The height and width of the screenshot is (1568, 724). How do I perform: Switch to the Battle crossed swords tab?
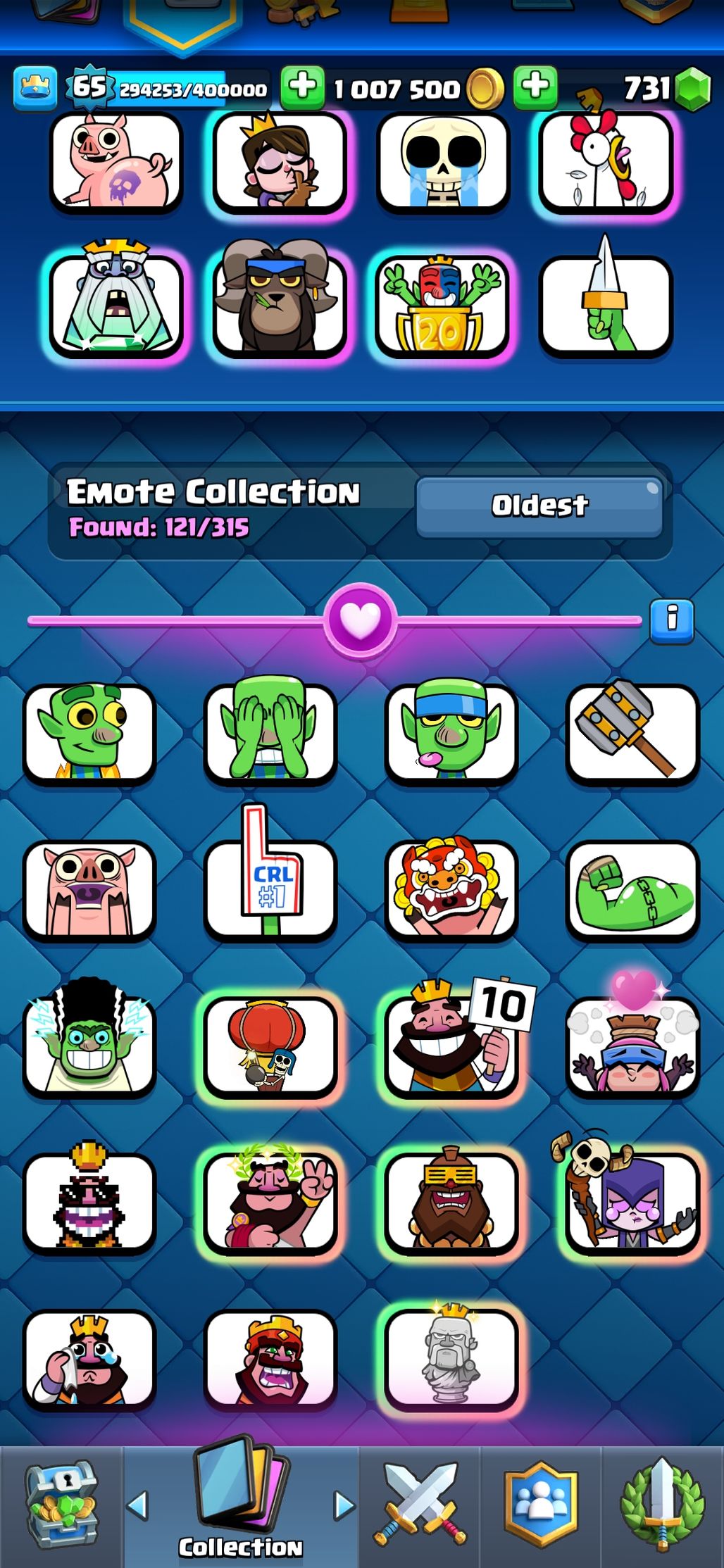420,1507
